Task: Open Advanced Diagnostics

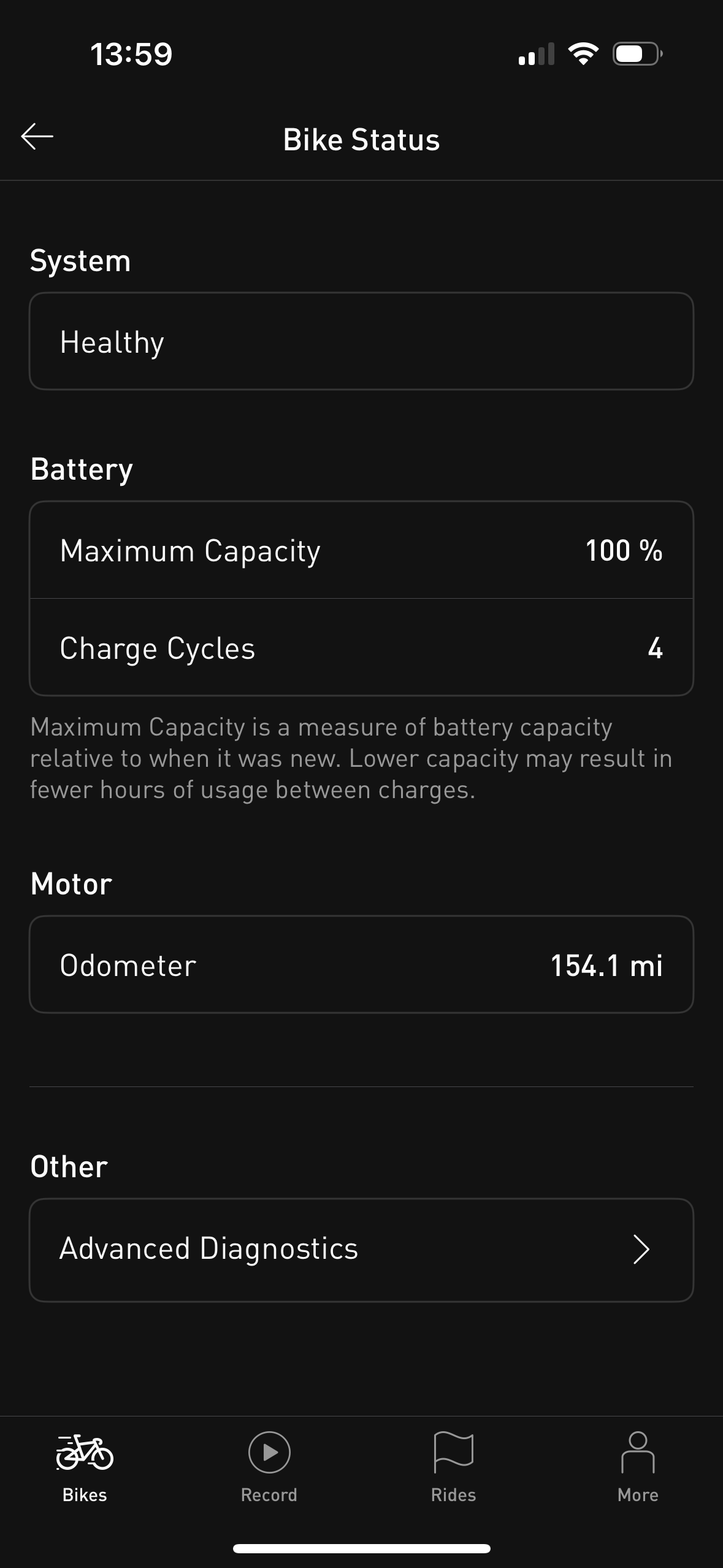Action: (361, 1250)
